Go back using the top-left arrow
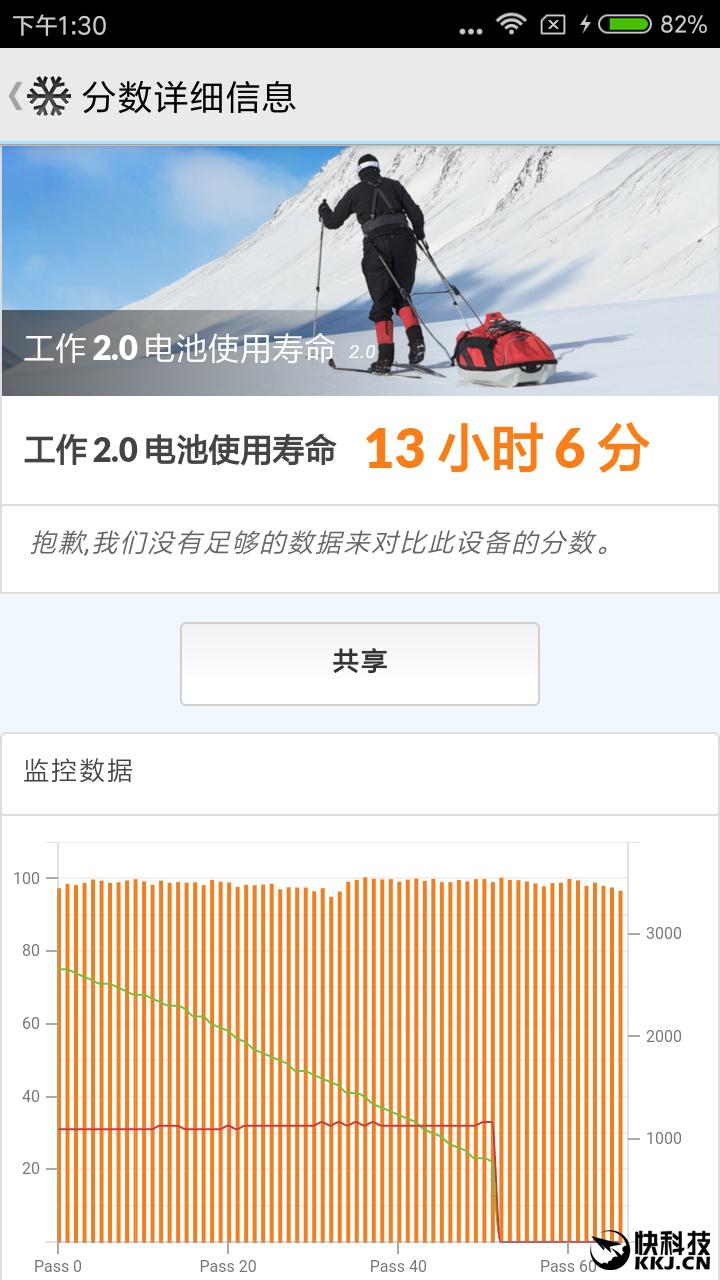Screen dimensions: 720x1280 coord(16,96)
